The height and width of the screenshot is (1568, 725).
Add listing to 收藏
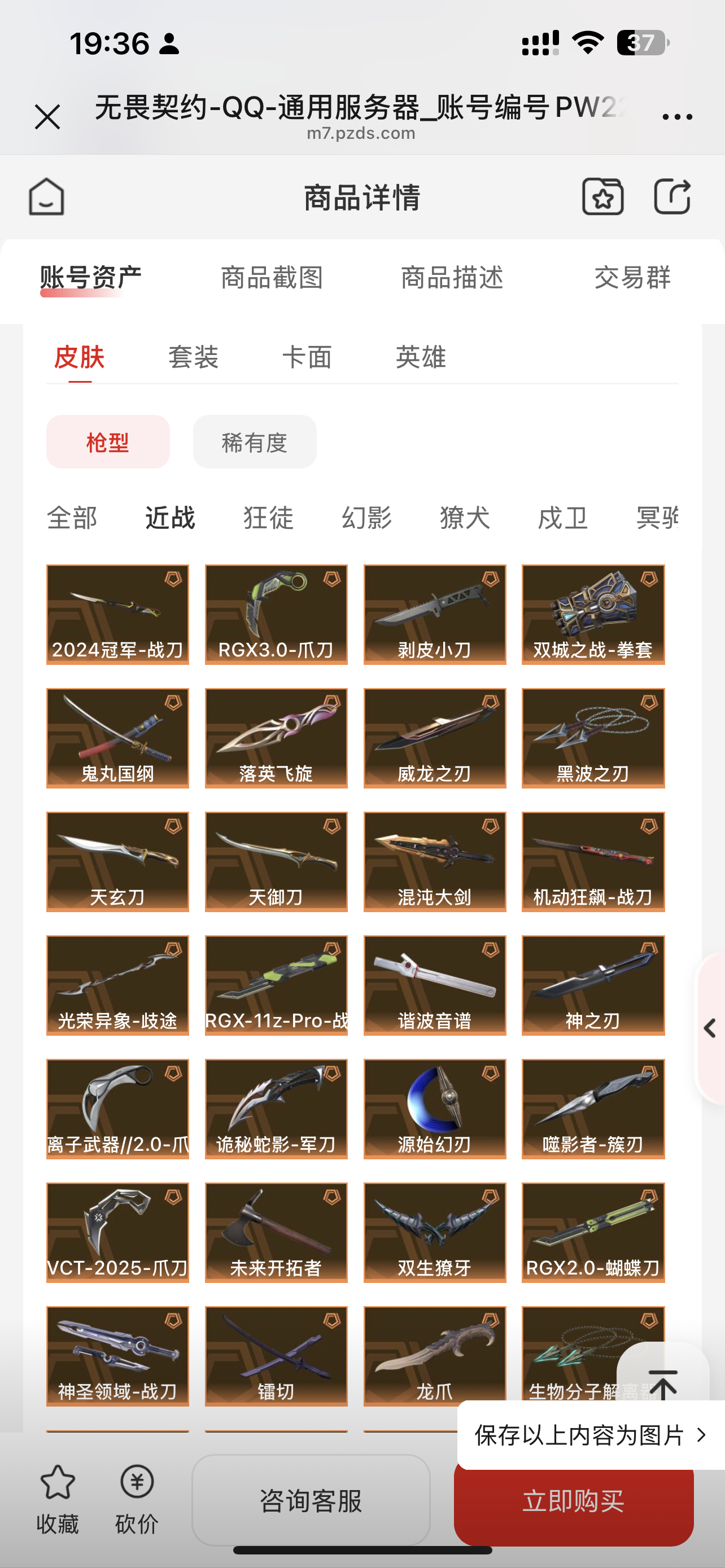[x=57, y=1499]
